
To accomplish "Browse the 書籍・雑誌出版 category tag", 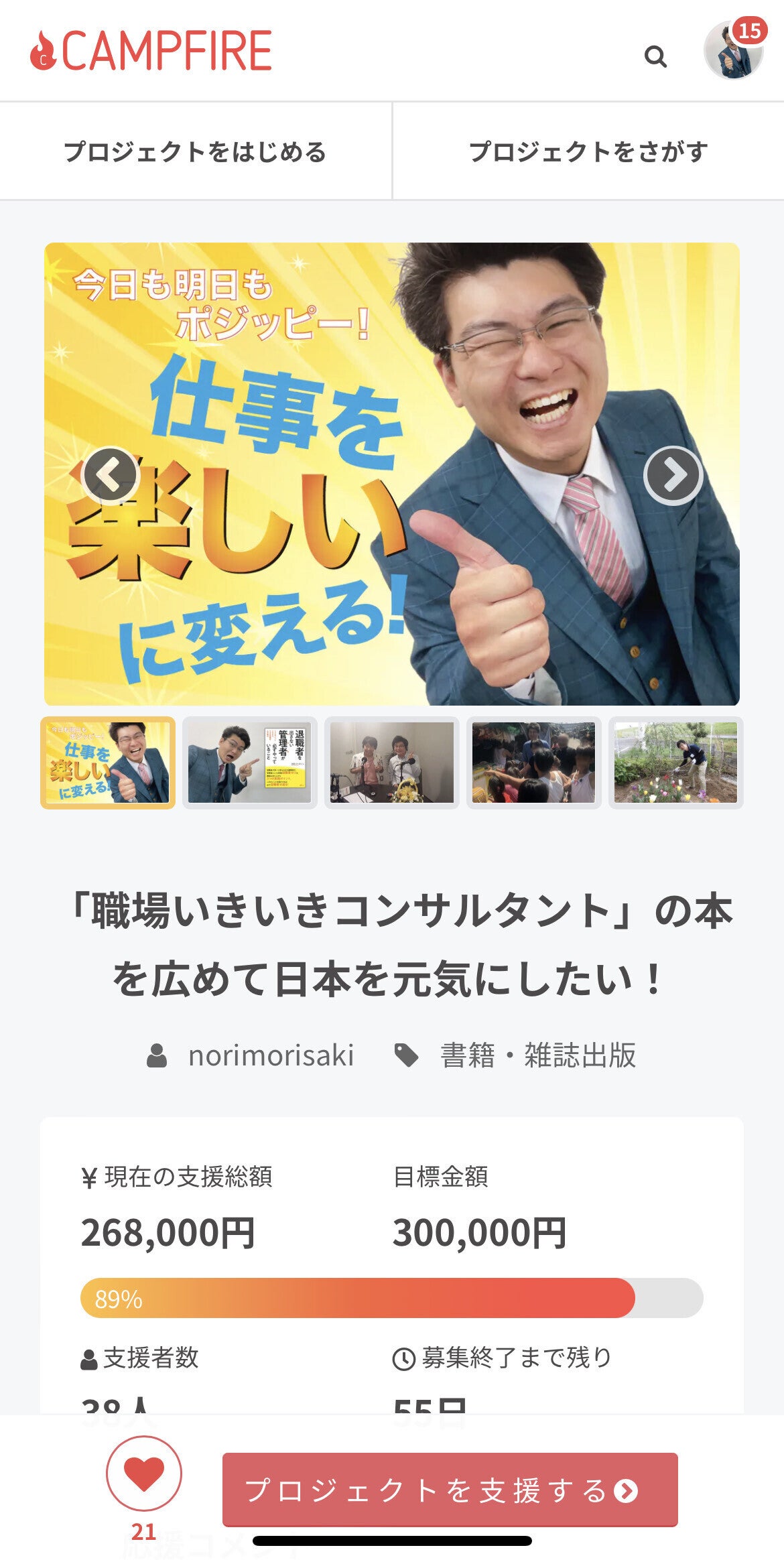I will [x=537, y=1055].
